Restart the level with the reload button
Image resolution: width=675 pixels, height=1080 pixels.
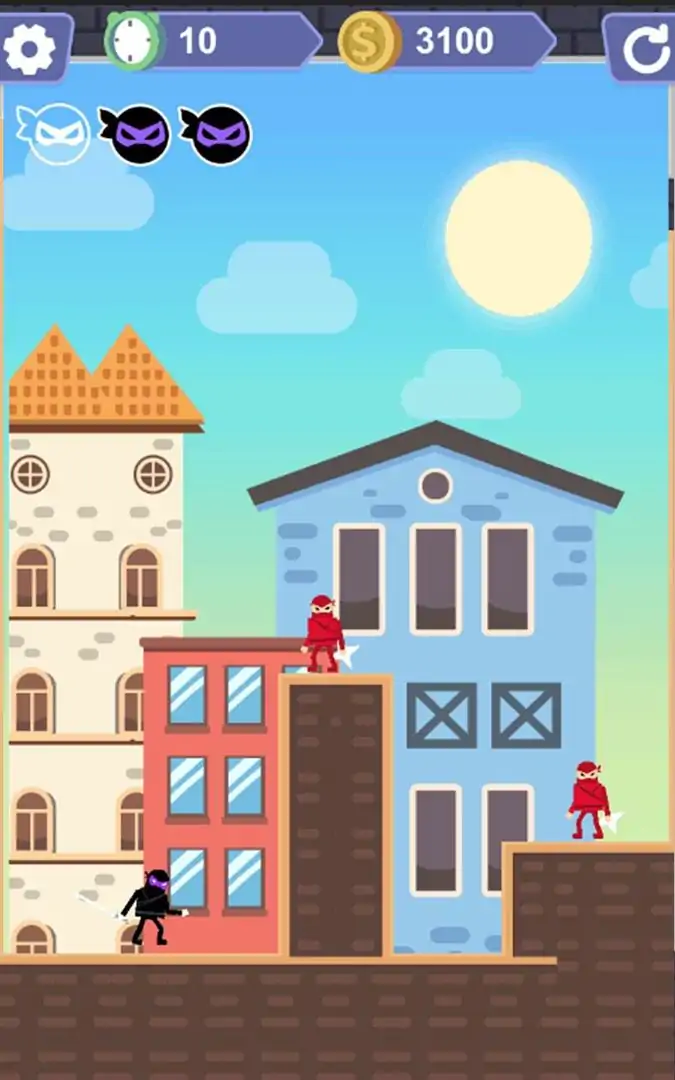(646, 48)
